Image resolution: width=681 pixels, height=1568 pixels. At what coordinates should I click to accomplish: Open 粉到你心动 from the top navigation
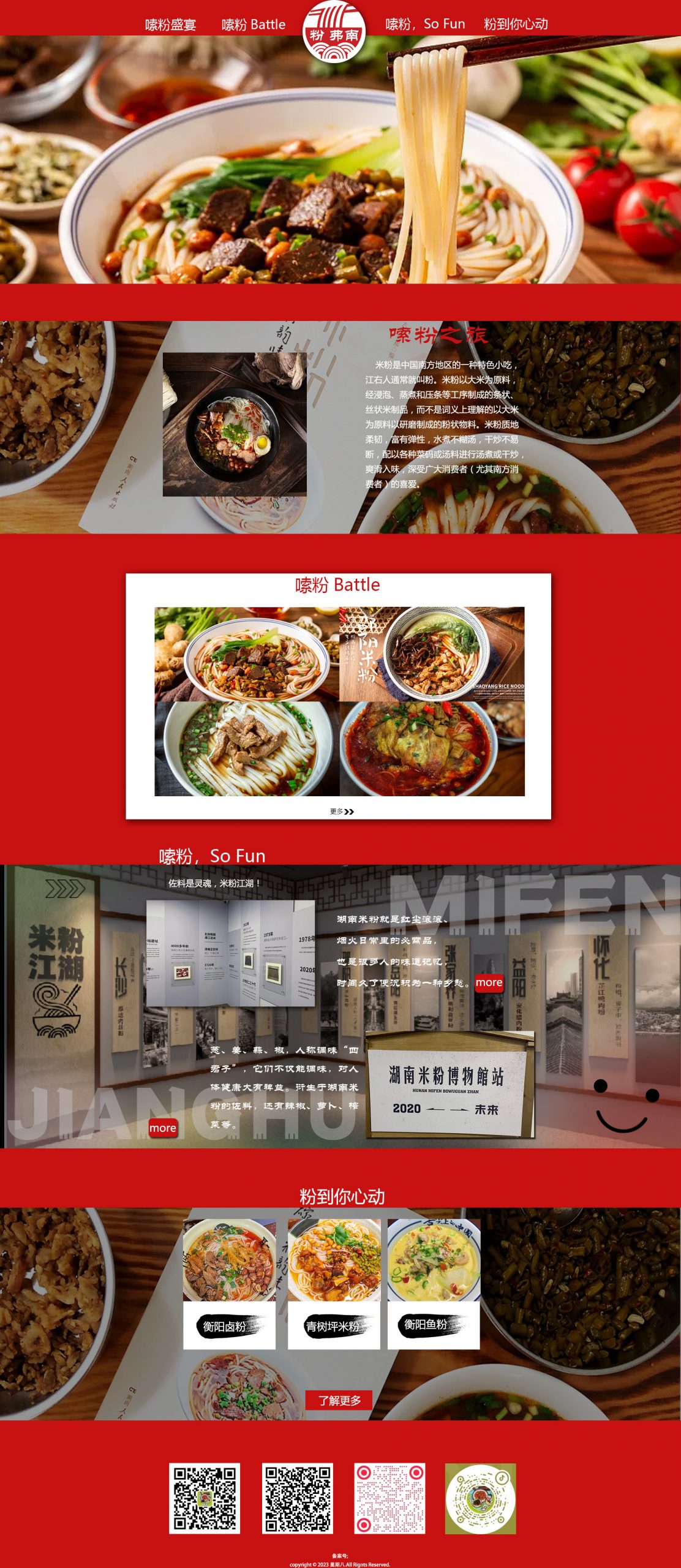(x=515, y=24)
